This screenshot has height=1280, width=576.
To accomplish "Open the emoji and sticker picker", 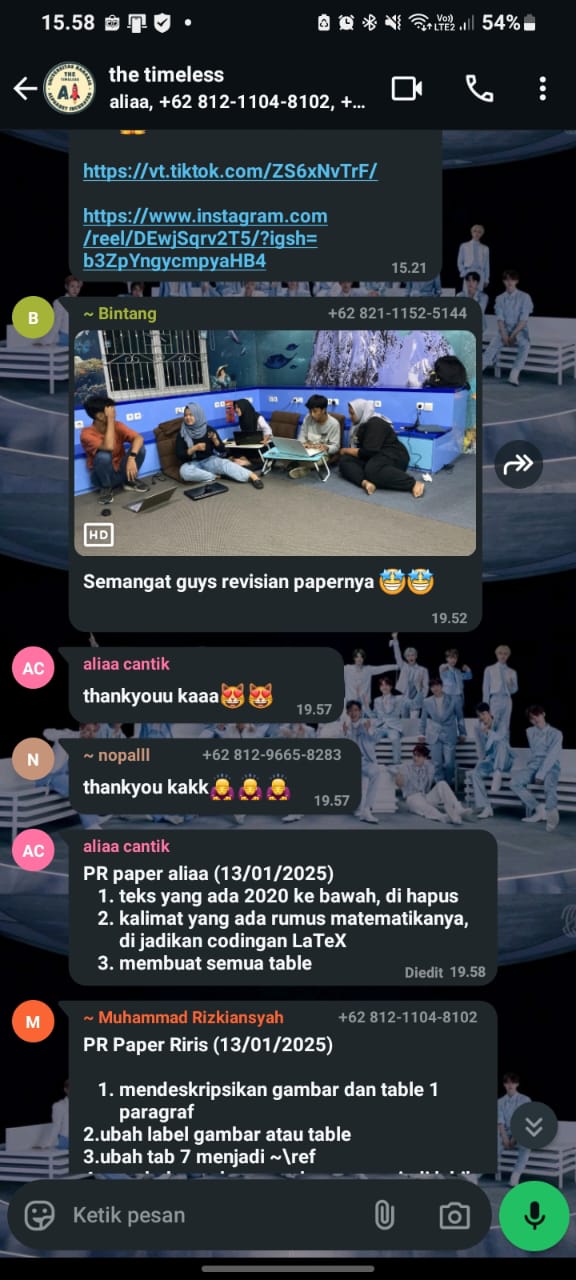I will 39,1215.
